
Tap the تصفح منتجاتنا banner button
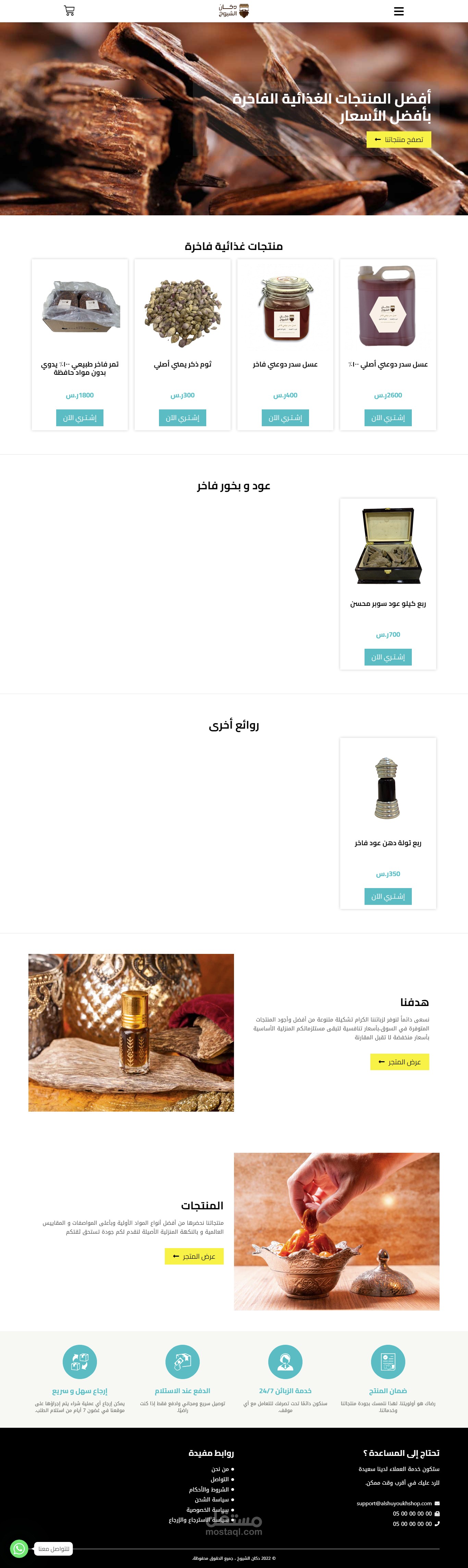pyautogui.click(x=398, y=140)
